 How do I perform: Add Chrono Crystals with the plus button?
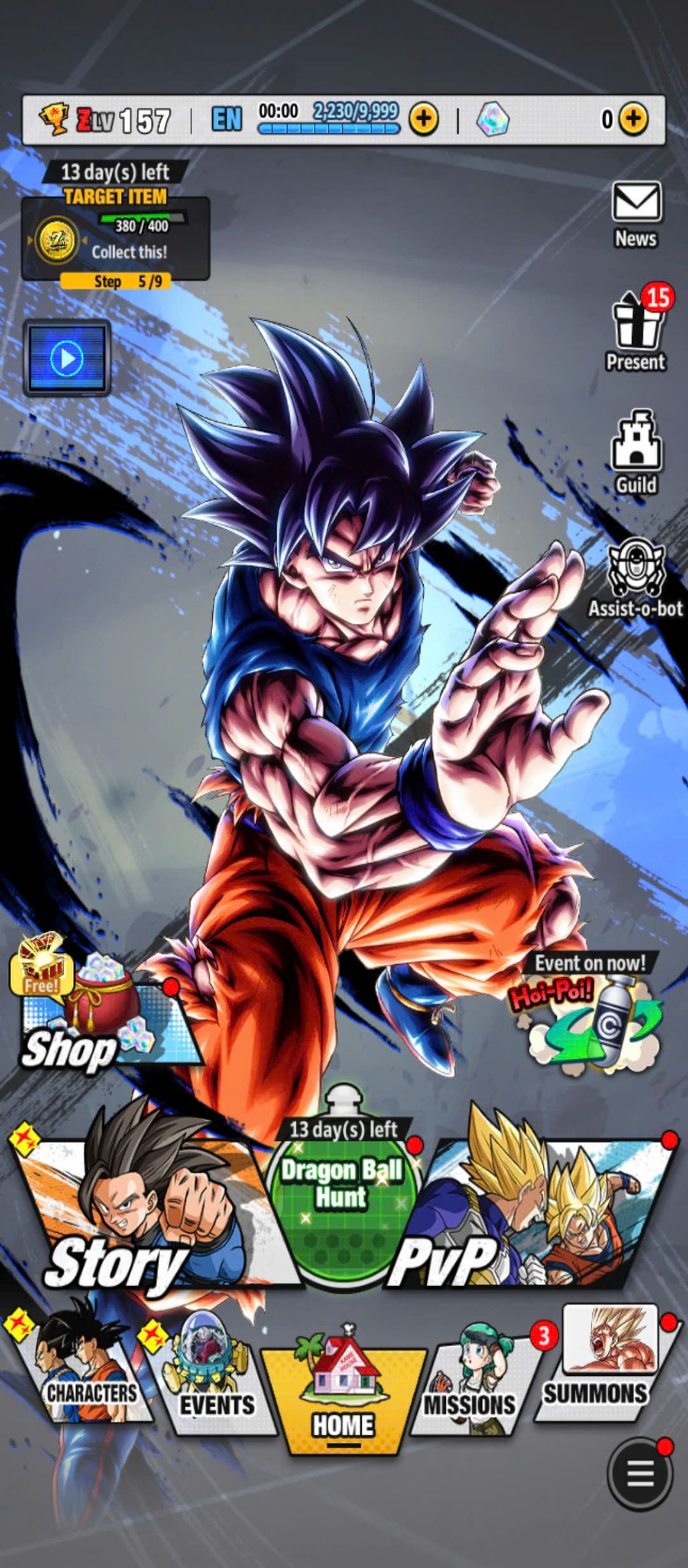click(632, 120)
